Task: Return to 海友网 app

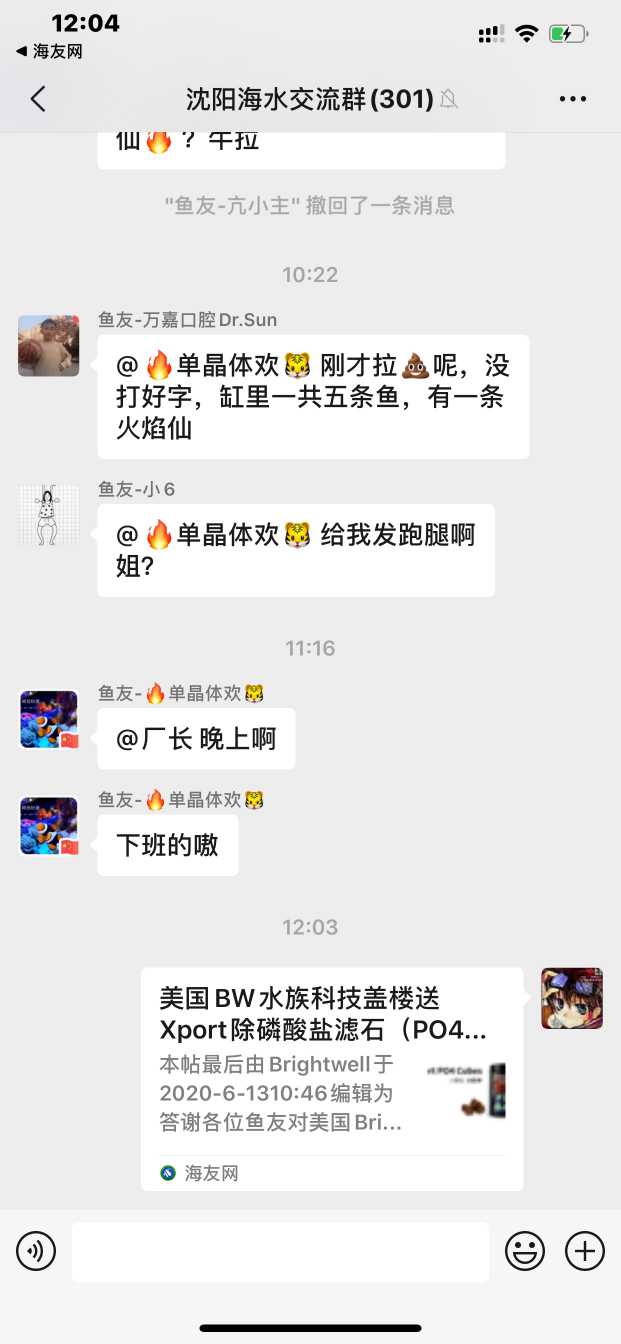Action: pyautogui.click(x=50, y=51)
